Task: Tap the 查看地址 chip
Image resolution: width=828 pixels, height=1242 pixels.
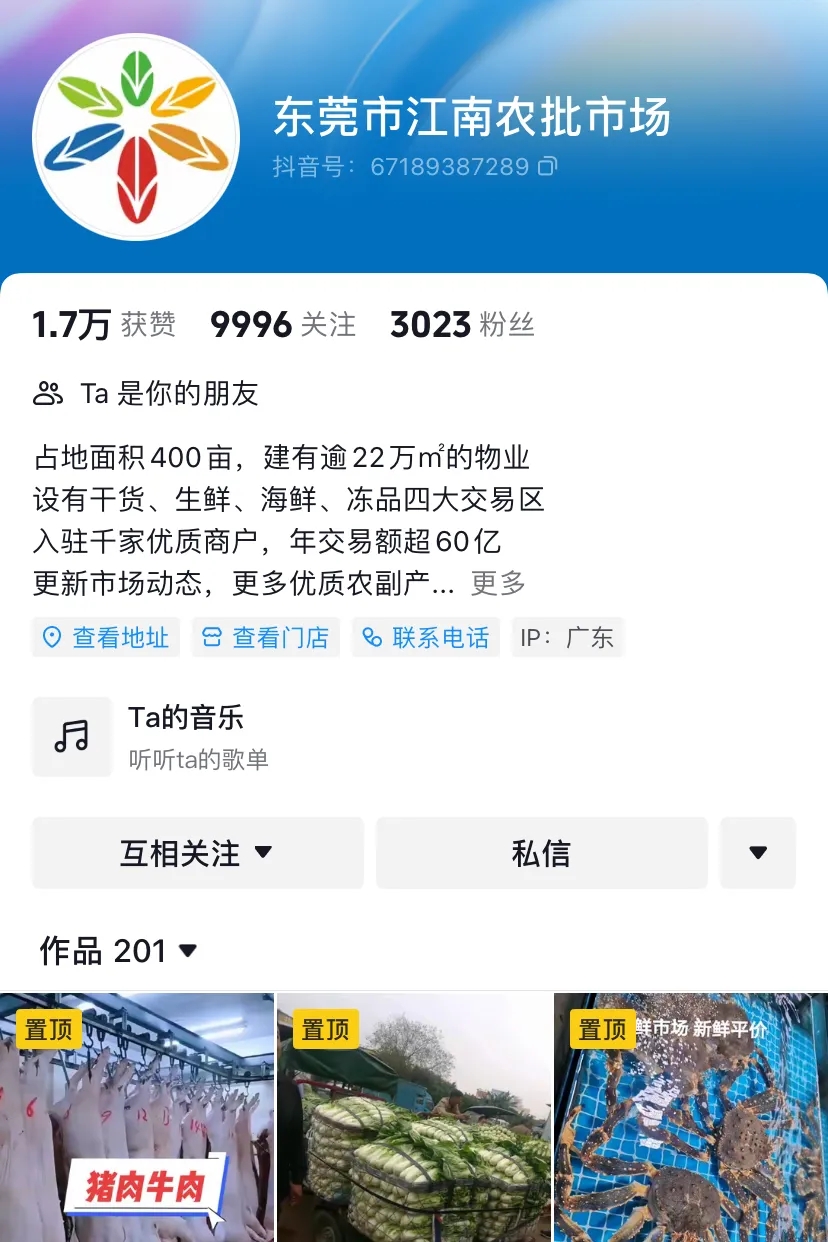Action: 106,638
